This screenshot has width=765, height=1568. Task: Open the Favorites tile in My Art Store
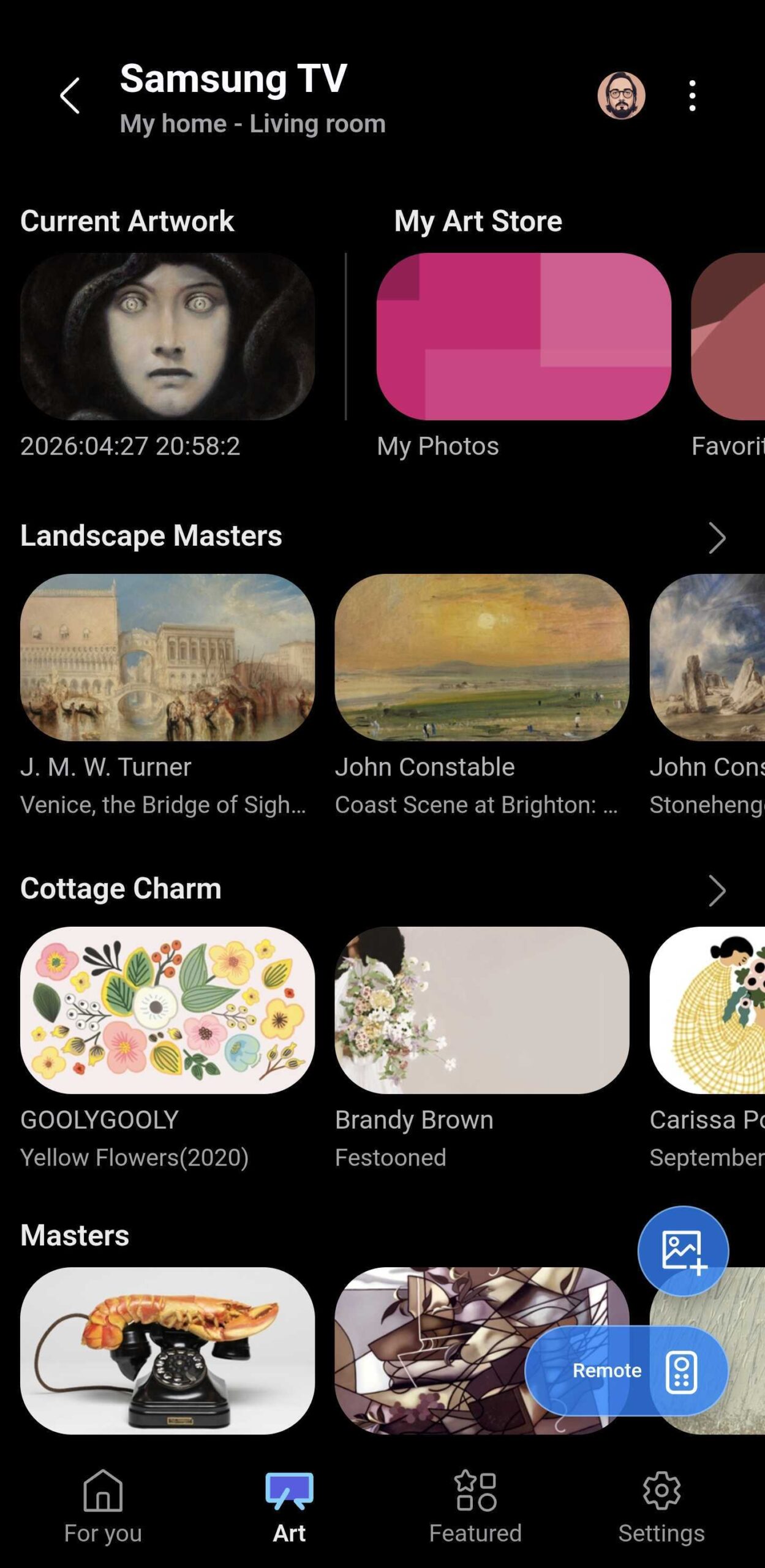[x=729, y=336]
